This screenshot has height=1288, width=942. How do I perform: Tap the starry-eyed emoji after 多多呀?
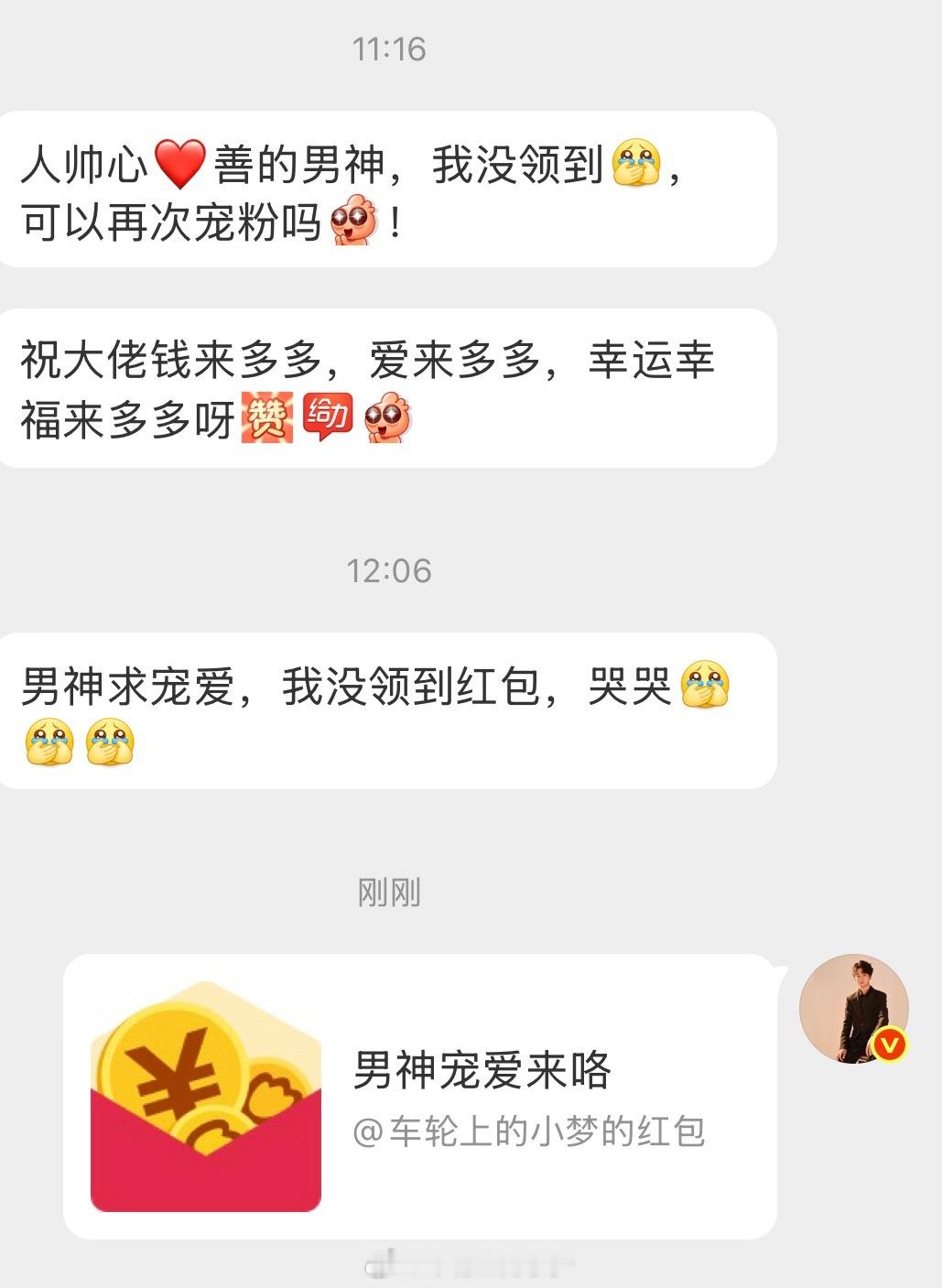click(x=389, y=419)
